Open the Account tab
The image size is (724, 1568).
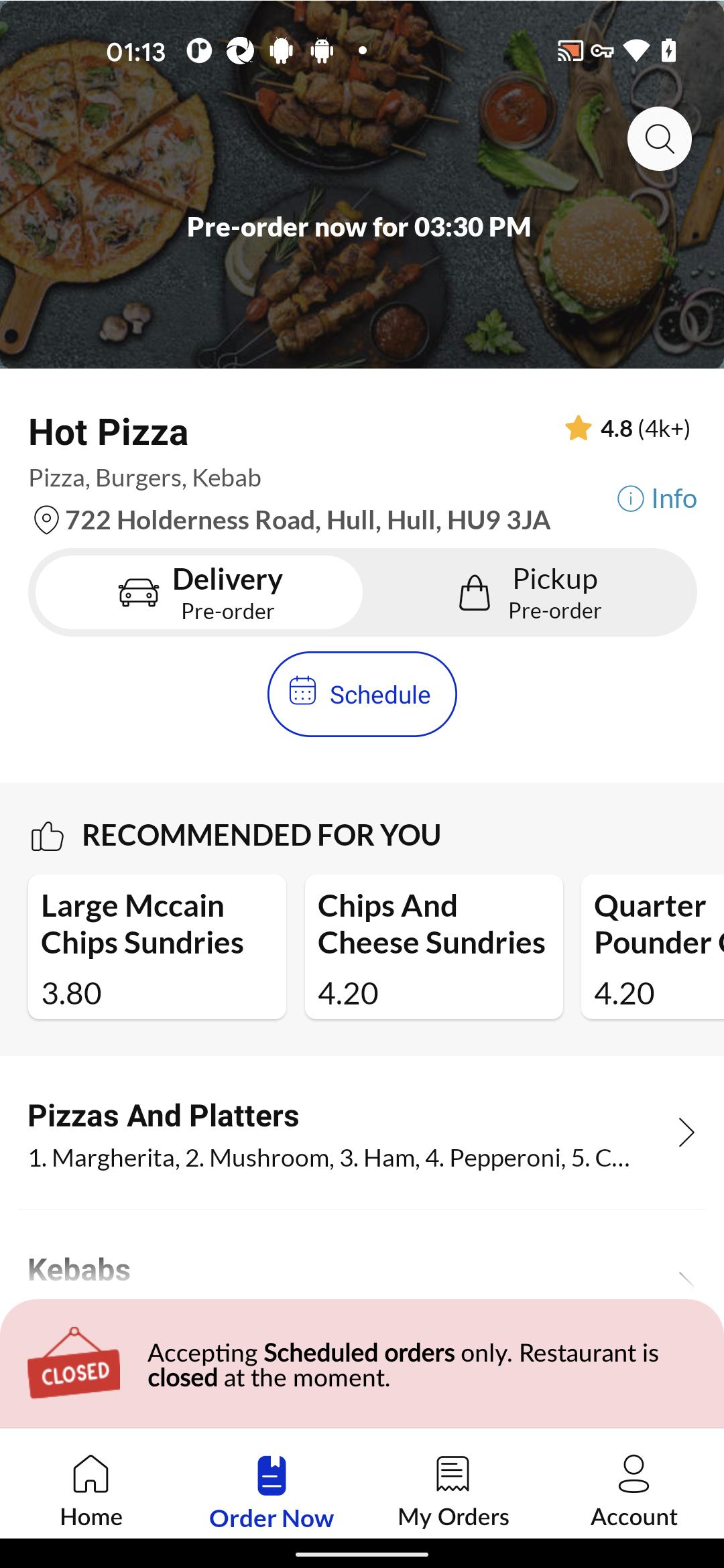pyautogui.click(x=633, y=1491)
